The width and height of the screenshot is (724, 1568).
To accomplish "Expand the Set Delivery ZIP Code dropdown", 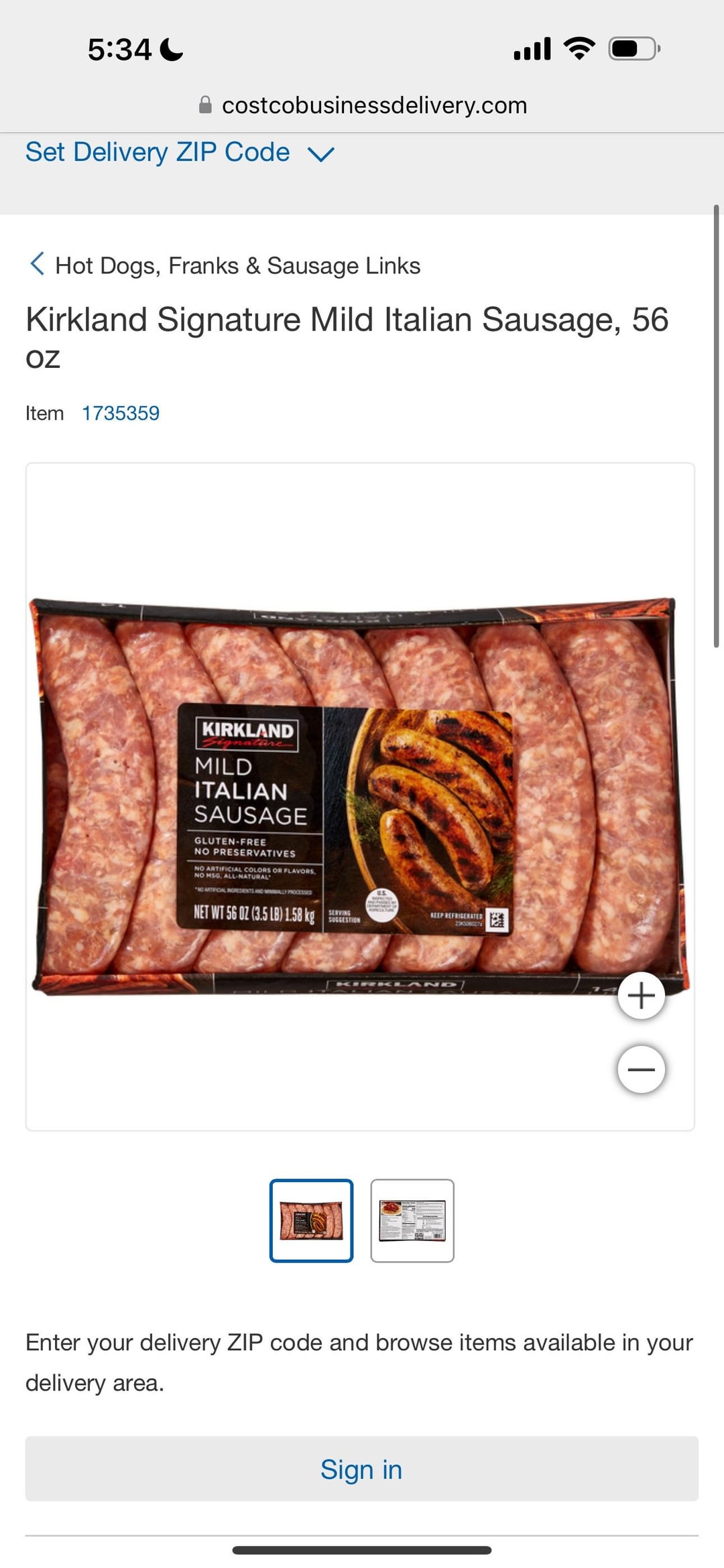I will pyautogui.click(x=180, y=153).
